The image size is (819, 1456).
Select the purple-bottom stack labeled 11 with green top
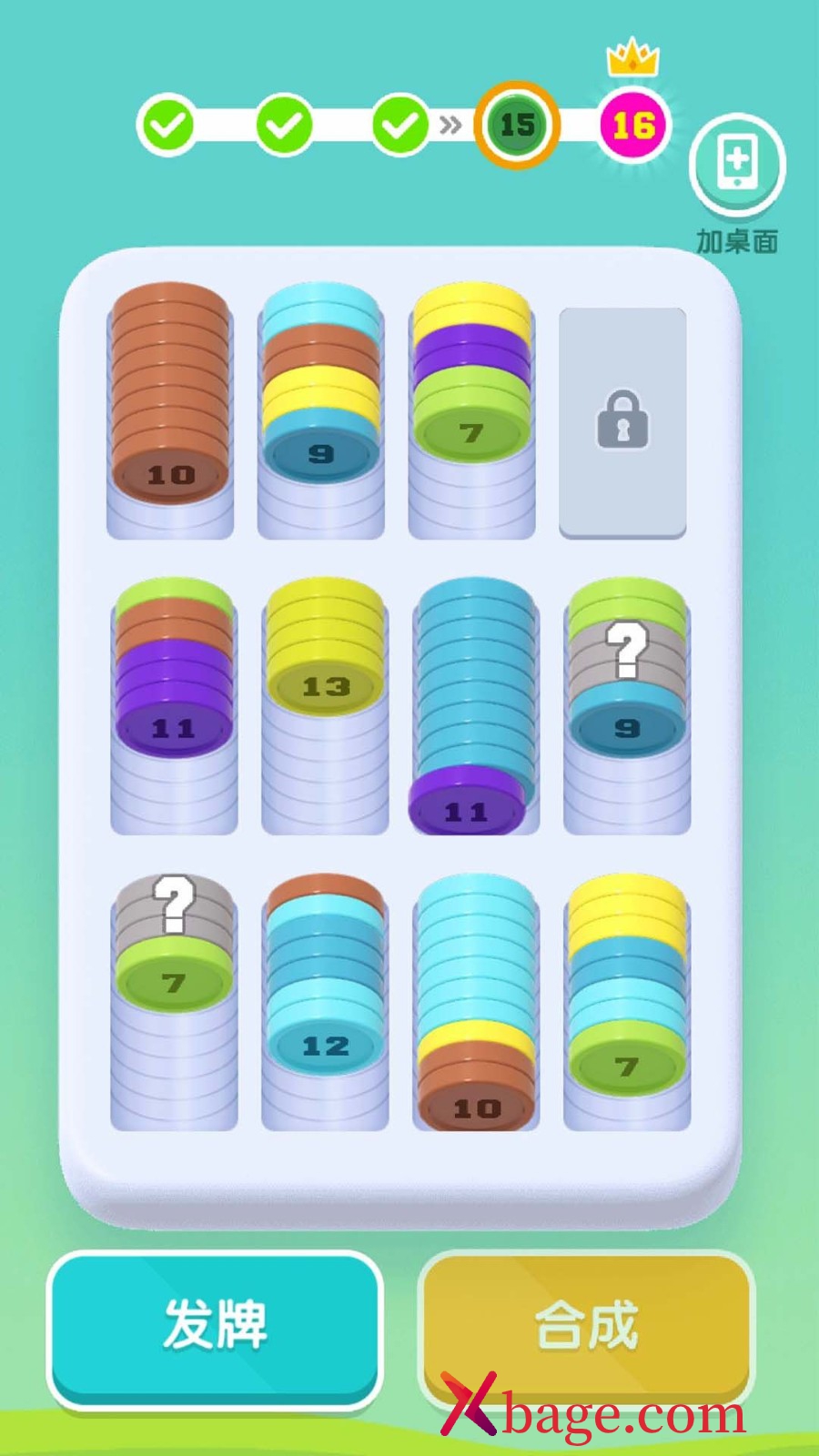[174, 705]
